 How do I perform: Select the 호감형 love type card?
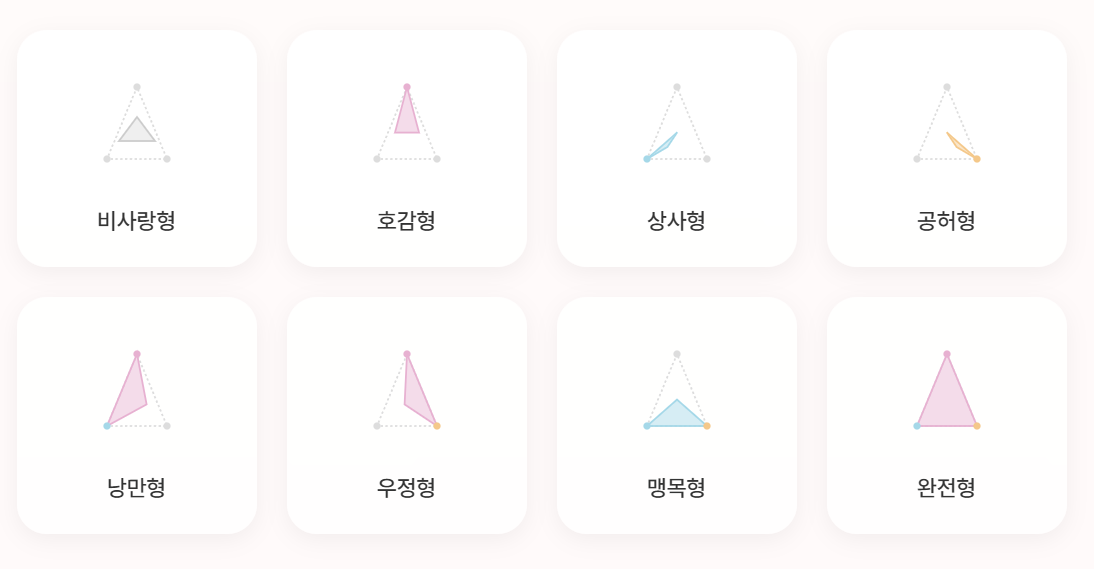click(407, 149)
